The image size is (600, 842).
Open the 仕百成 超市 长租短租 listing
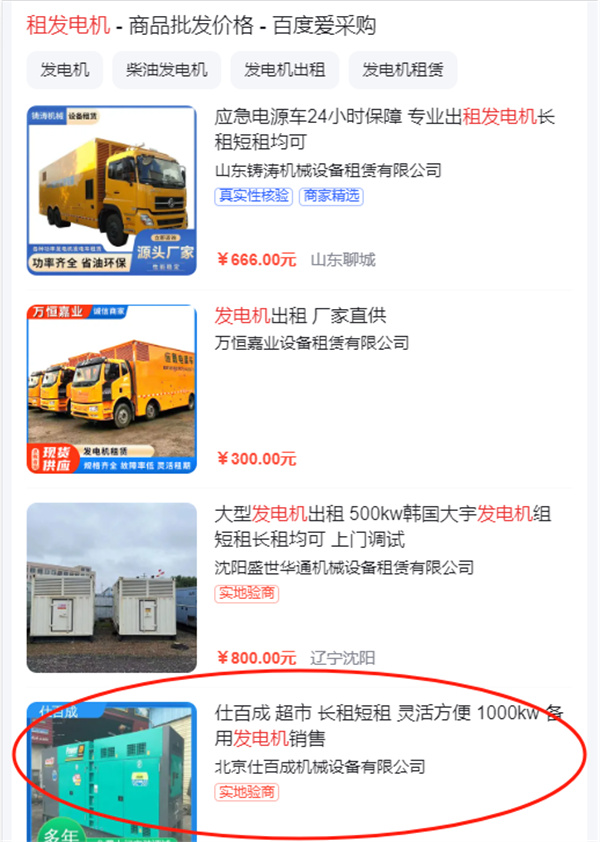pyautogui.click(x=390, y=726)
